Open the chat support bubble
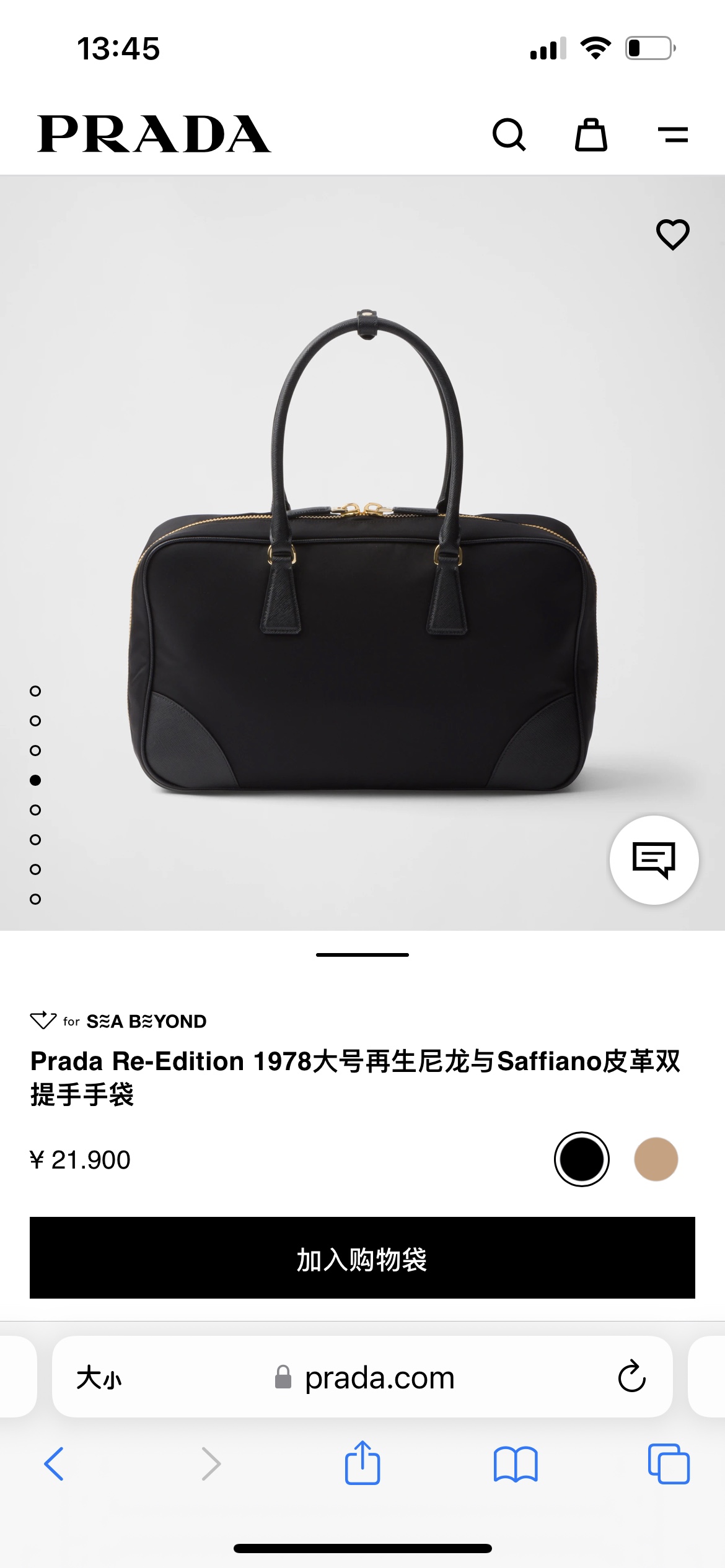 point(654,860)
